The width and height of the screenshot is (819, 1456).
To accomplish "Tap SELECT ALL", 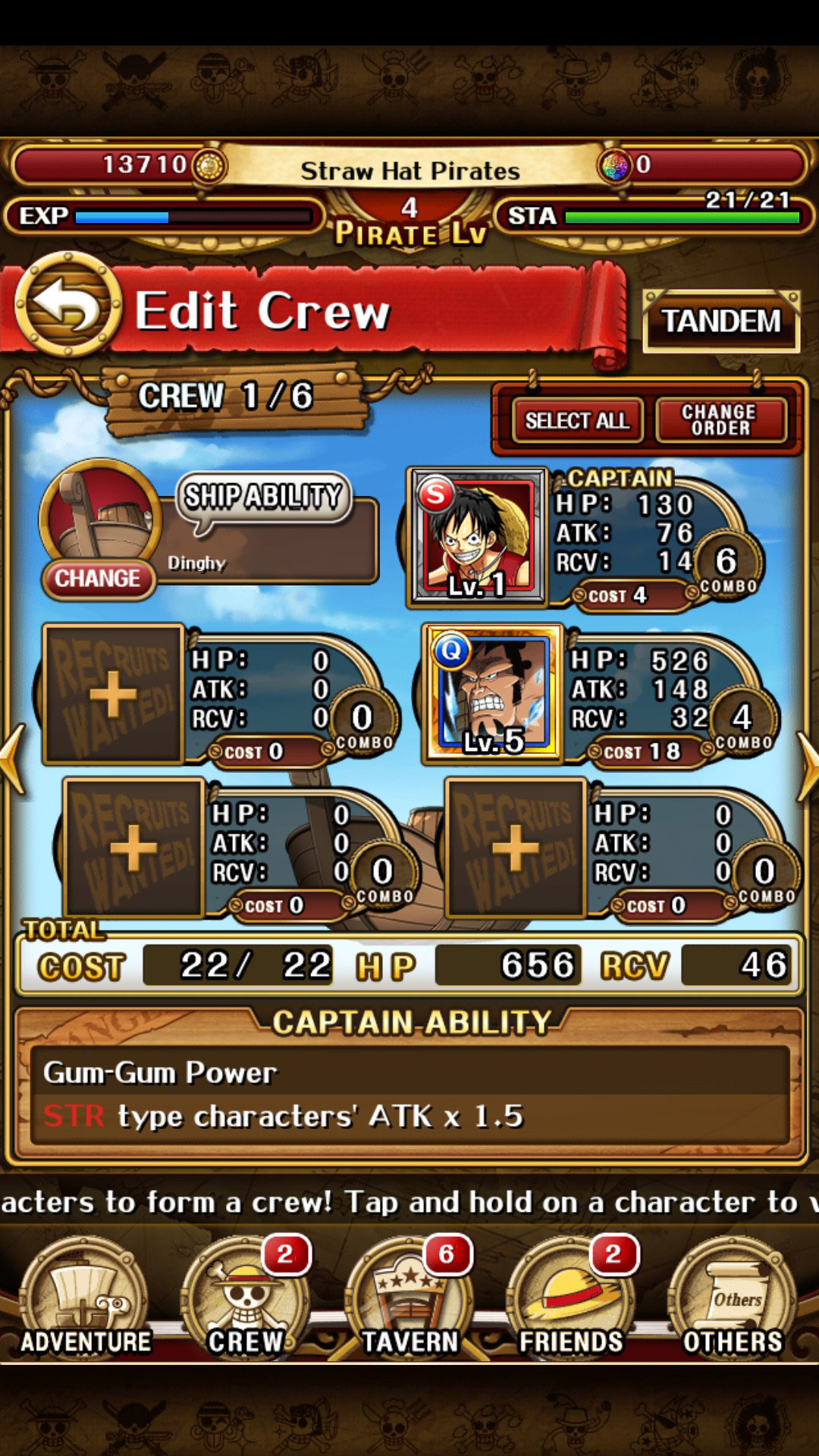I will tap(577, 420).
